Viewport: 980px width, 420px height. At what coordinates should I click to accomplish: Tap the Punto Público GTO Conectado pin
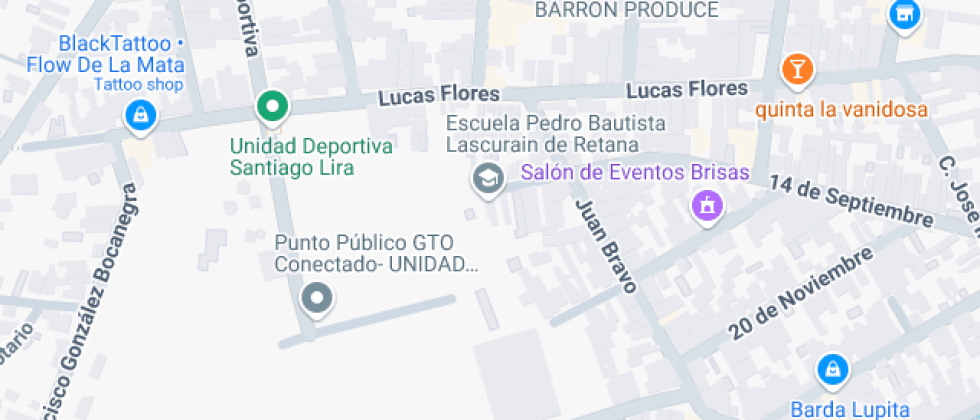click(x=318, y=298)
